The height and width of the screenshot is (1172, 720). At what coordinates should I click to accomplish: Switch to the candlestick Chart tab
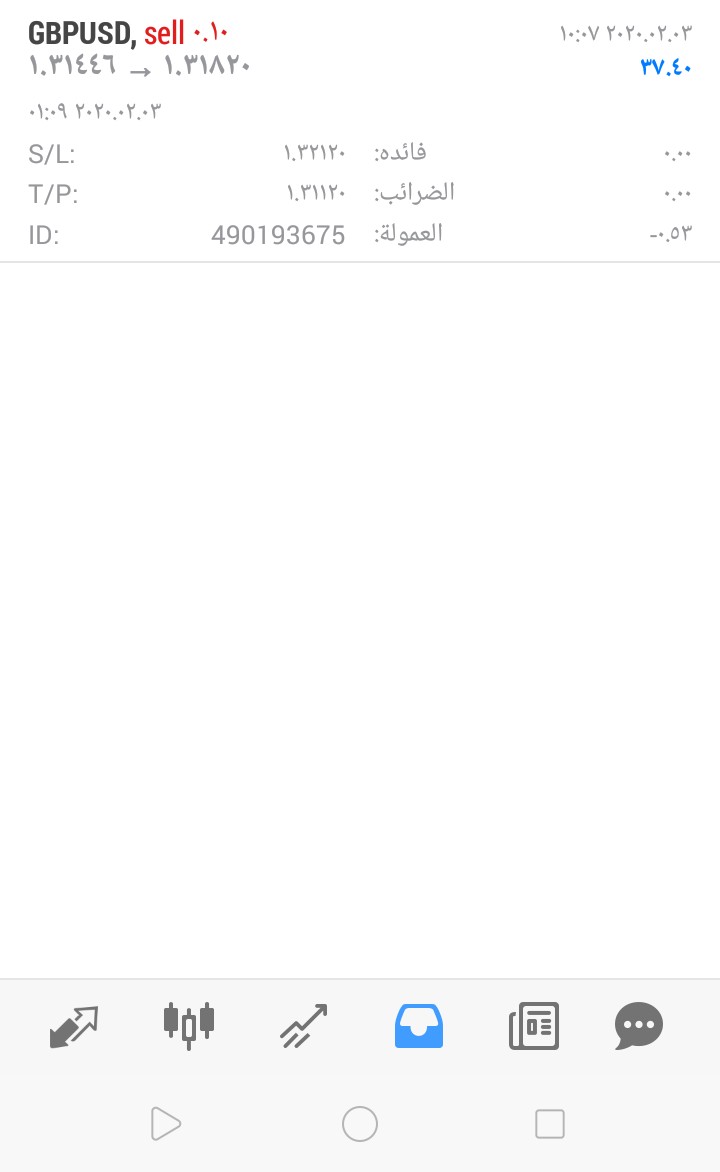(x=188, y=1025)
